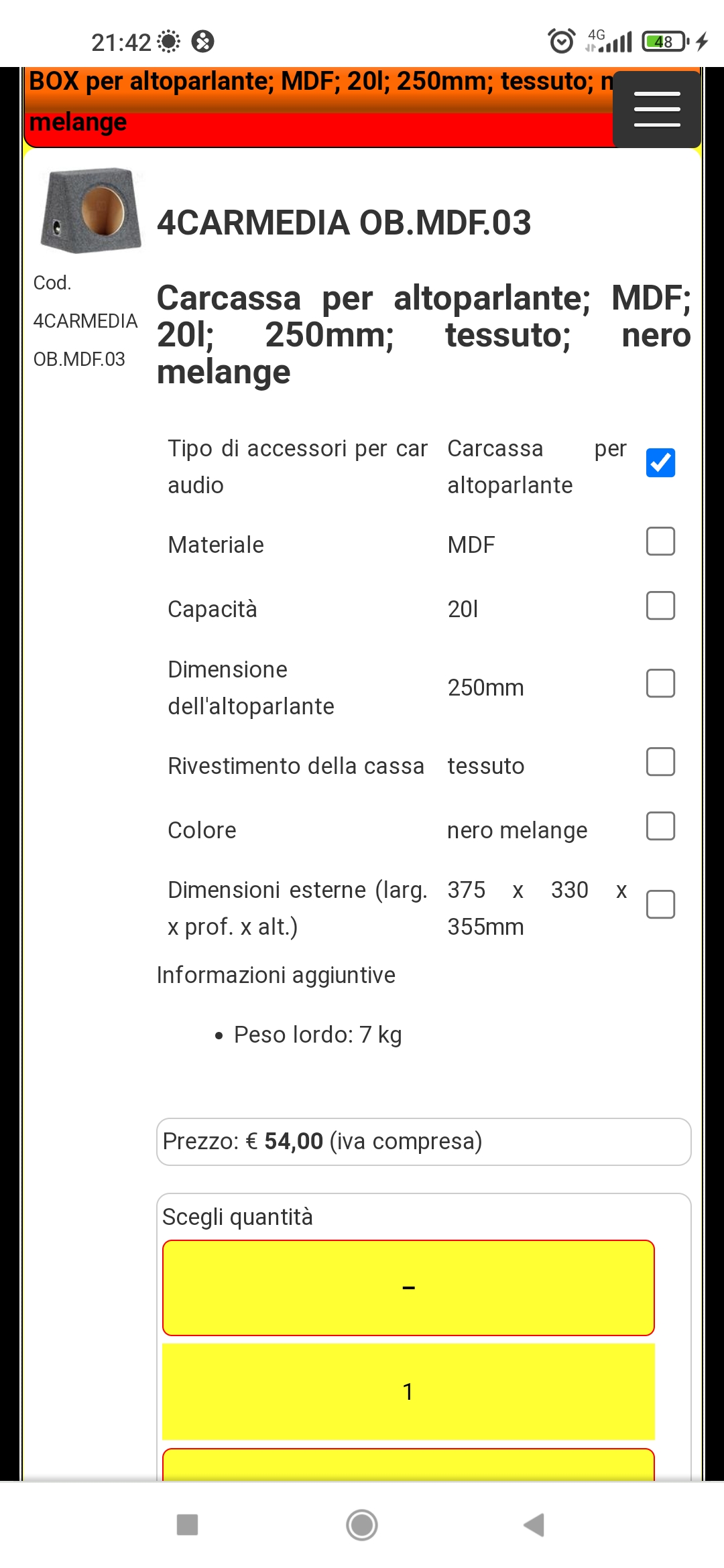
Task: Tick the Materiale MDF checkbox
Action: coord(660,541)
